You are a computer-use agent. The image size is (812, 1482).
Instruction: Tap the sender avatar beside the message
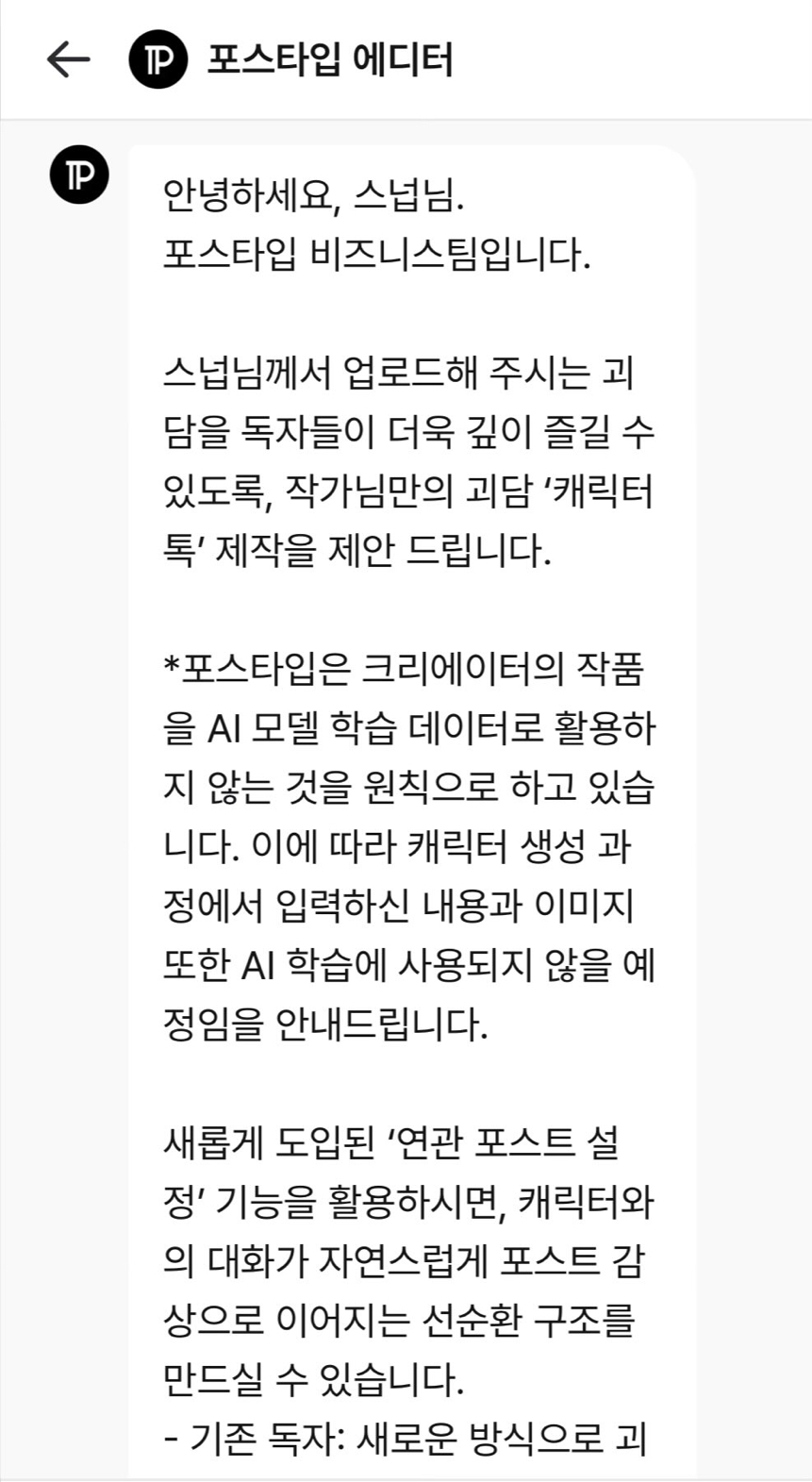[79, 175]
